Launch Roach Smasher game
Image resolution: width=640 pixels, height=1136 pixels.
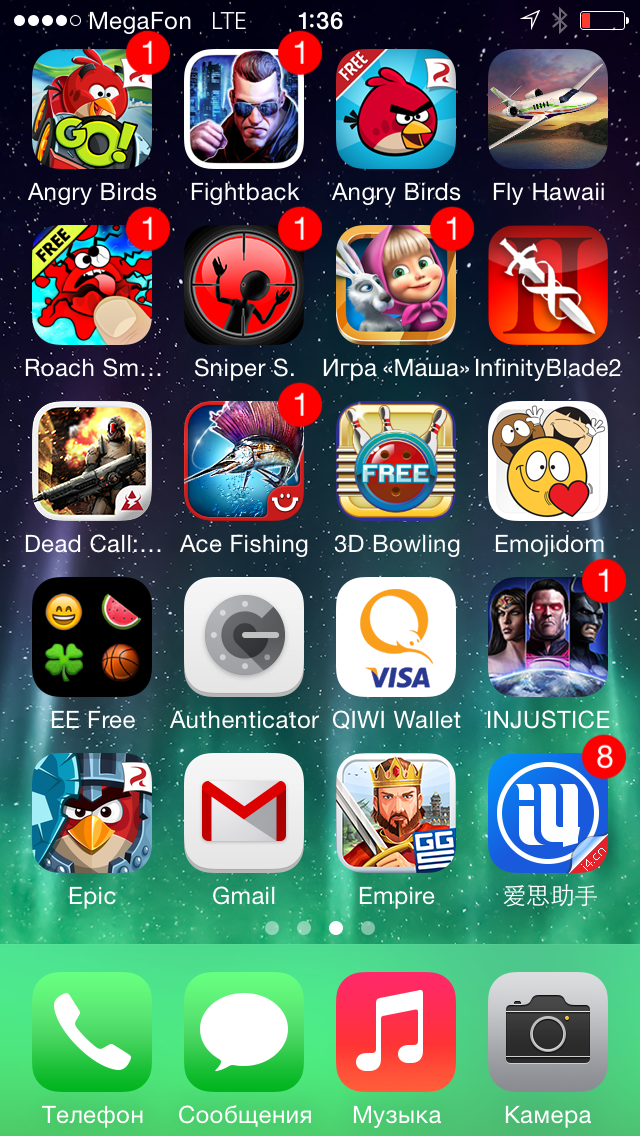pos(92,285)
